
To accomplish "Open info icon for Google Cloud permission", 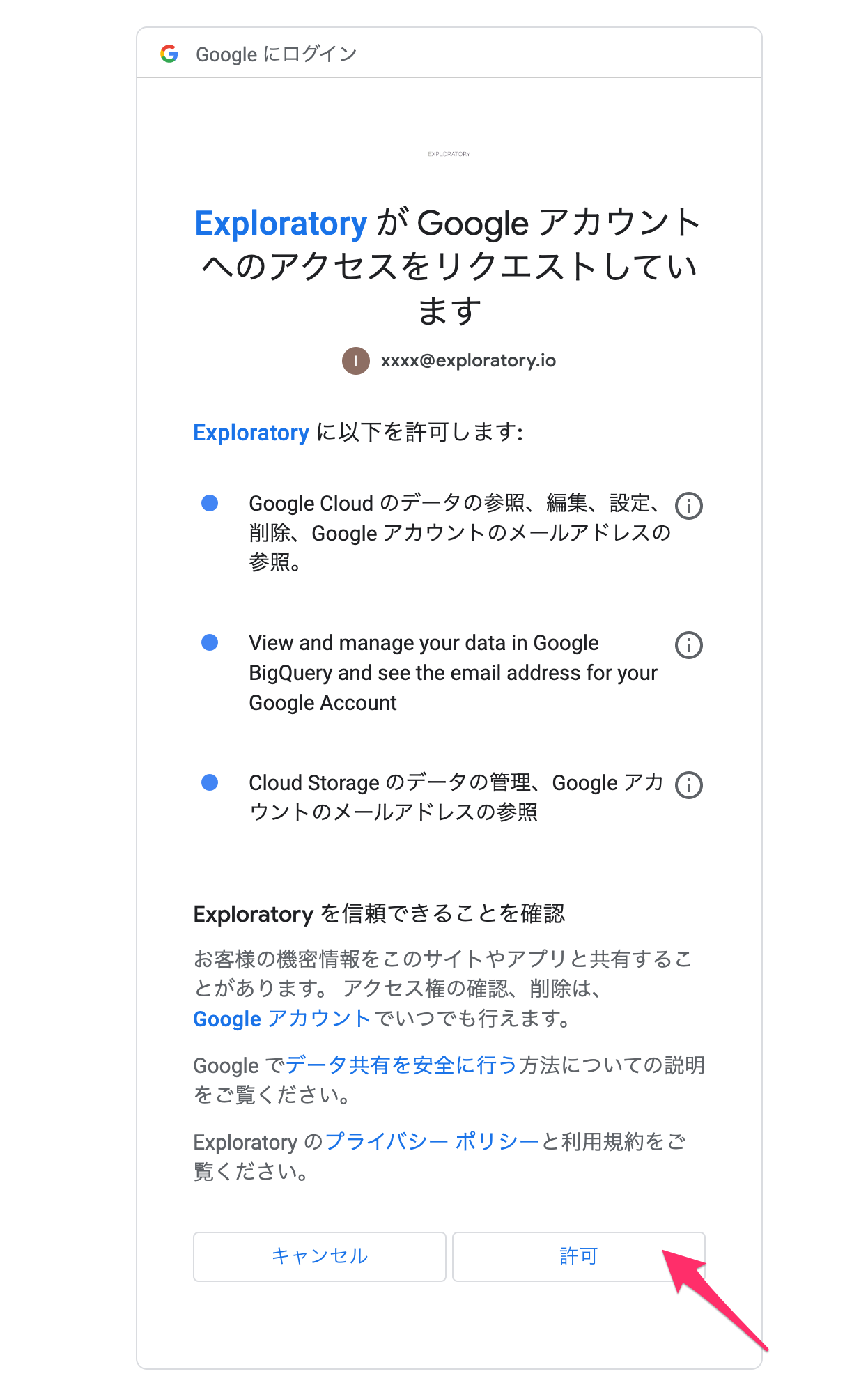I will (x=688, y=505).
